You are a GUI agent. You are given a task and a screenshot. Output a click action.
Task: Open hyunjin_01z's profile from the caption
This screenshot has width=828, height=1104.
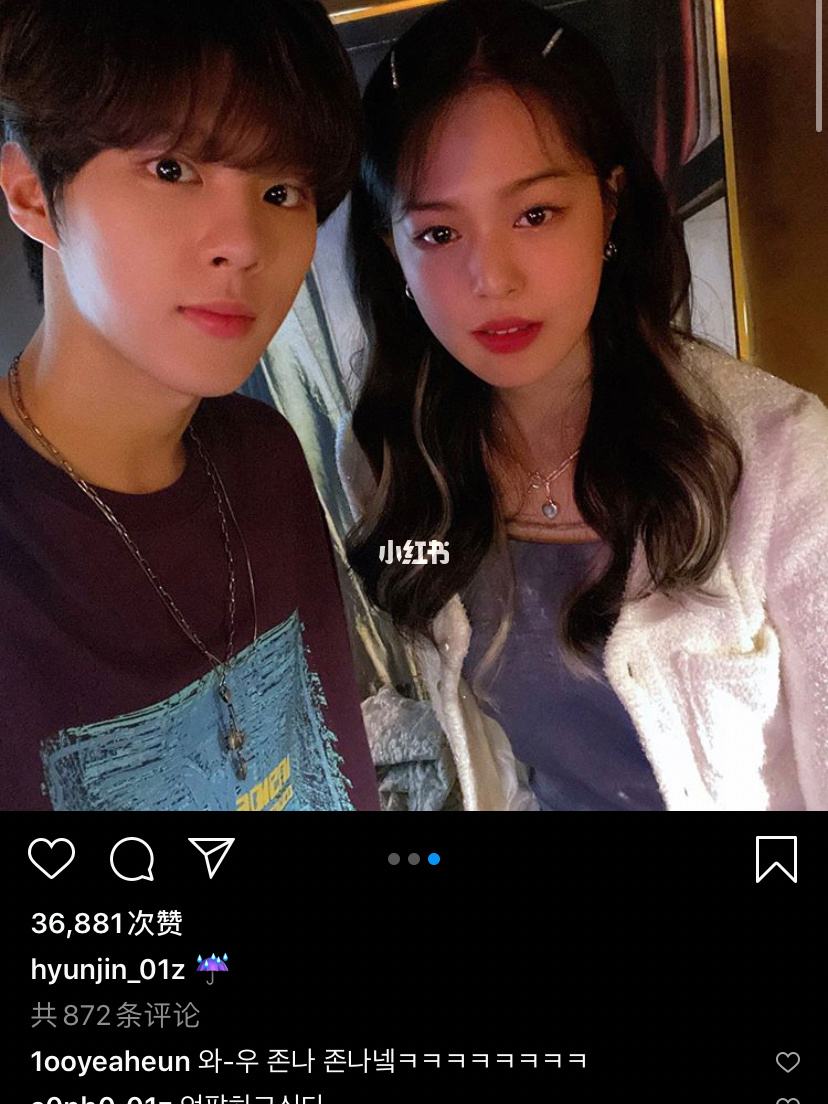pyautogui.click(x=108, y=969)
